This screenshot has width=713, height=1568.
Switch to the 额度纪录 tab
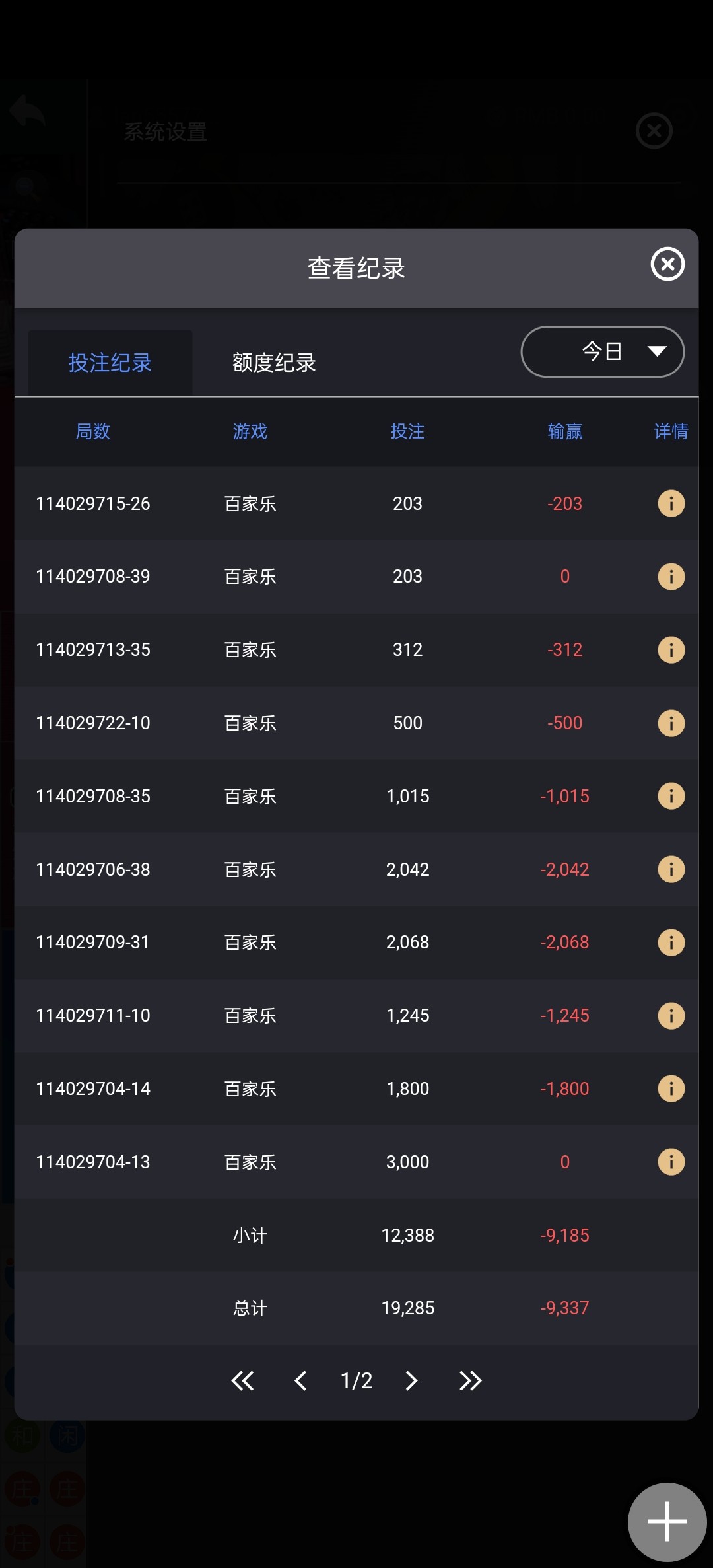[274, 363]
